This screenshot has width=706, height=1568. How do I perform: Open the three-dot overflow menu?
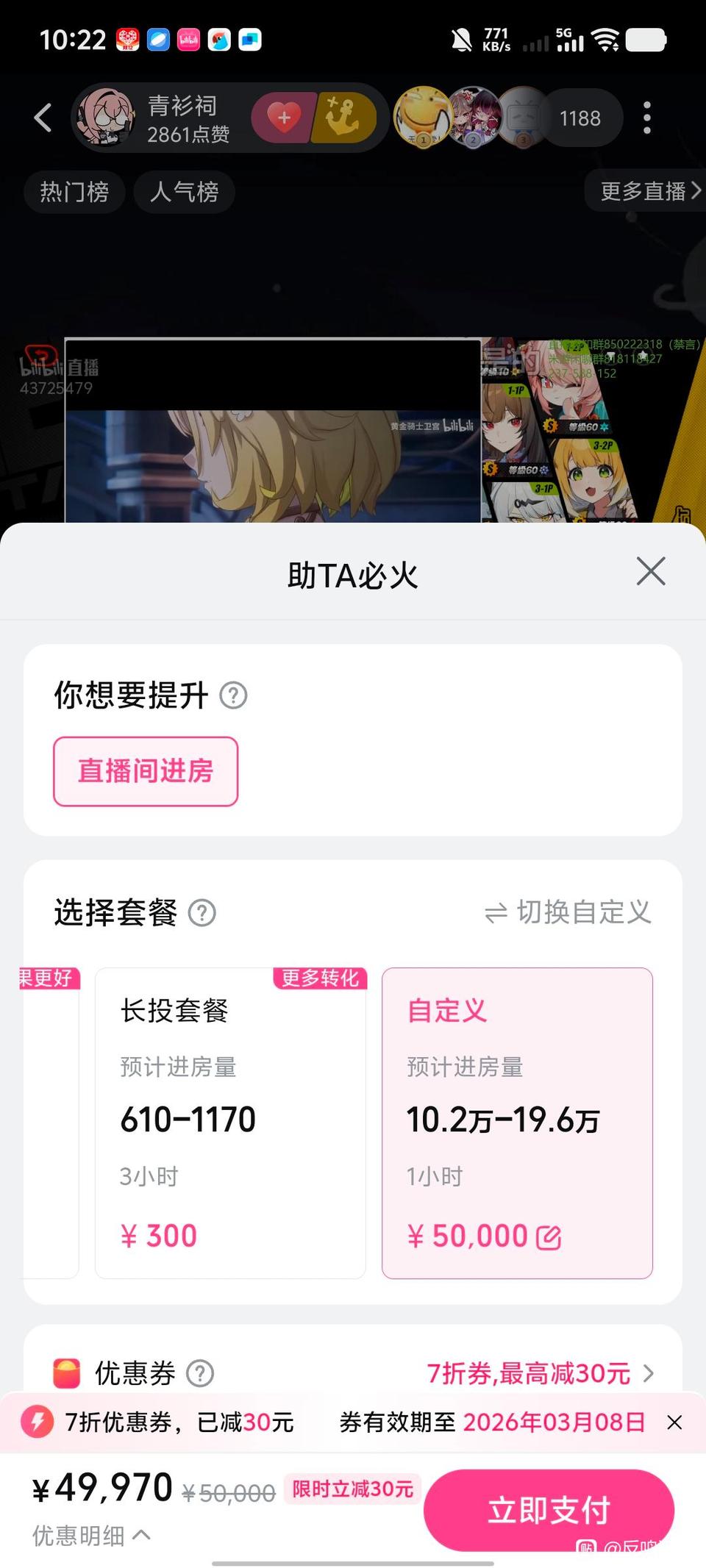pyautogui.click(x=646, y=118)
